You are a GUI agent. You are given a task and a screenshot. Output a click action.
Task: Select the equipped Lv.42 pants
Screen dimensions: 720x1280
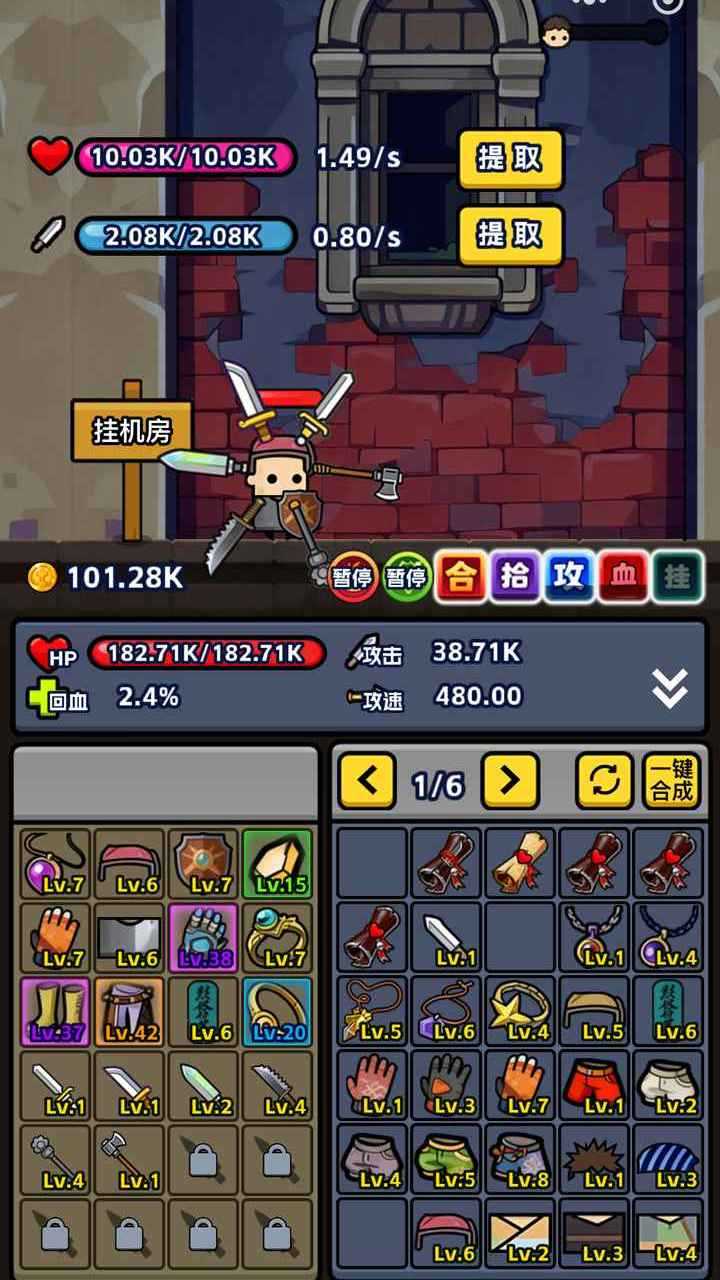pos(129,1011)
